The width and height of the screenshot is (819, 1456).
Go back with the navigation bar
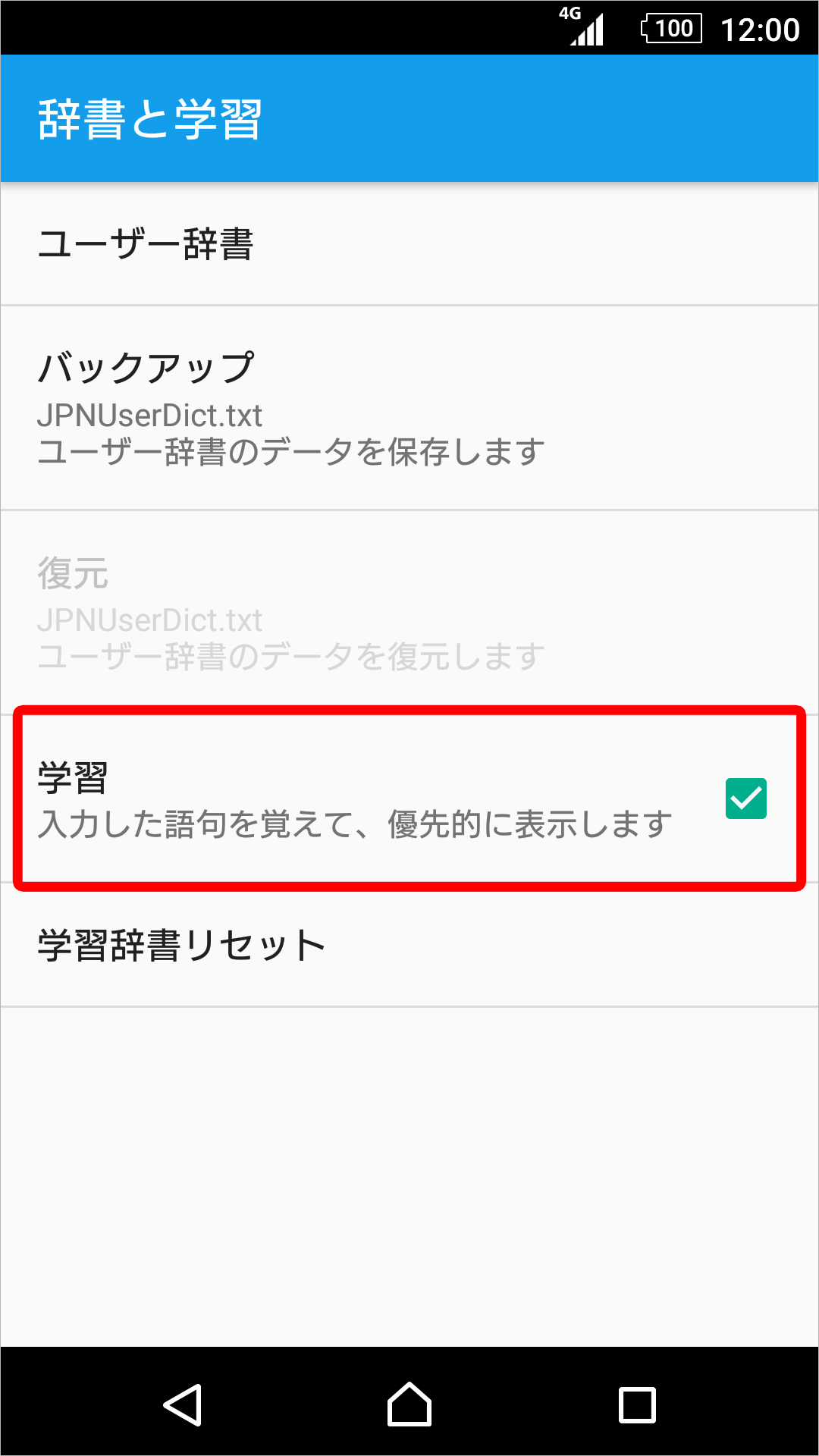coord(182,1404)
